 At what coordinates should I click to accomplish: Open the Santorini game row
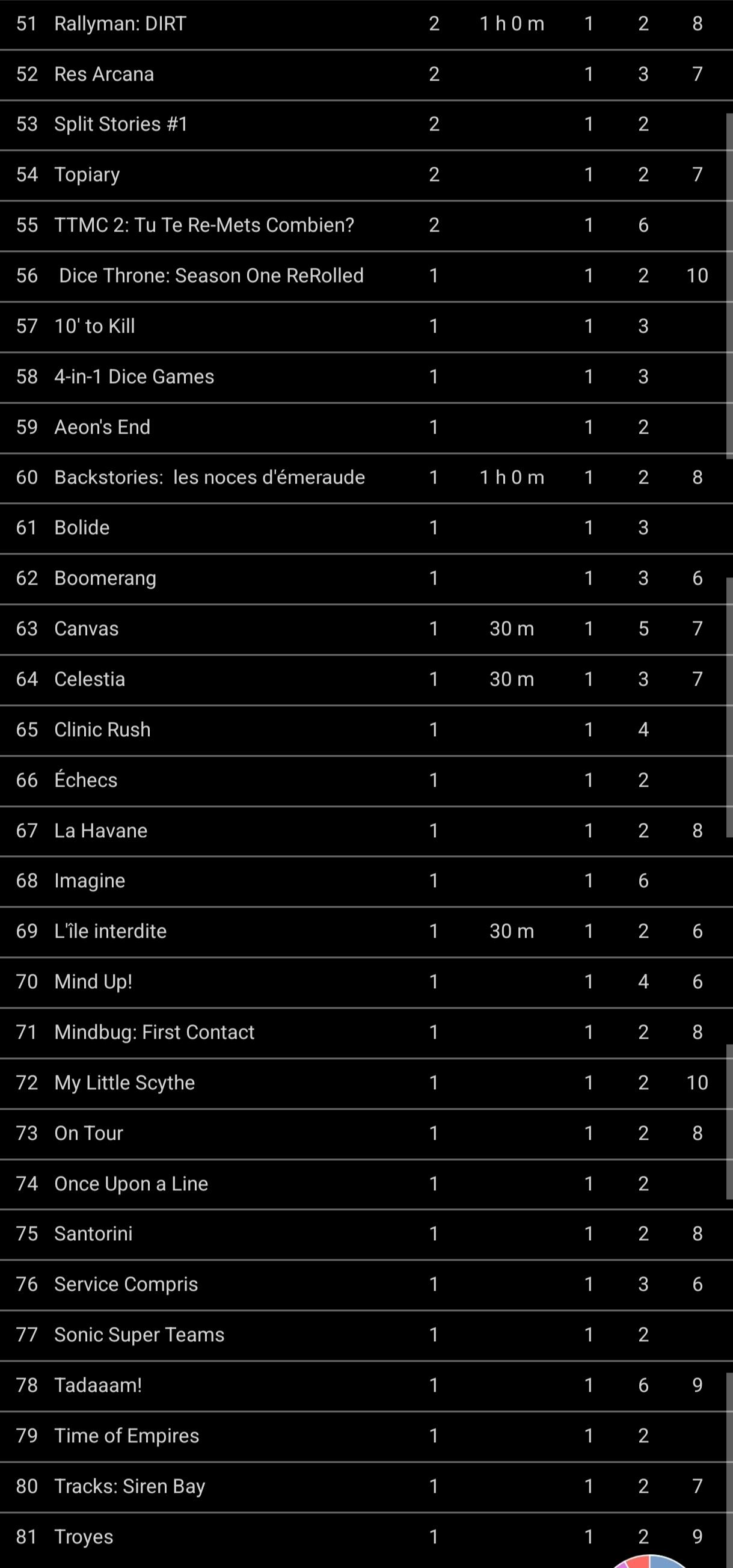click(93, 1234)
